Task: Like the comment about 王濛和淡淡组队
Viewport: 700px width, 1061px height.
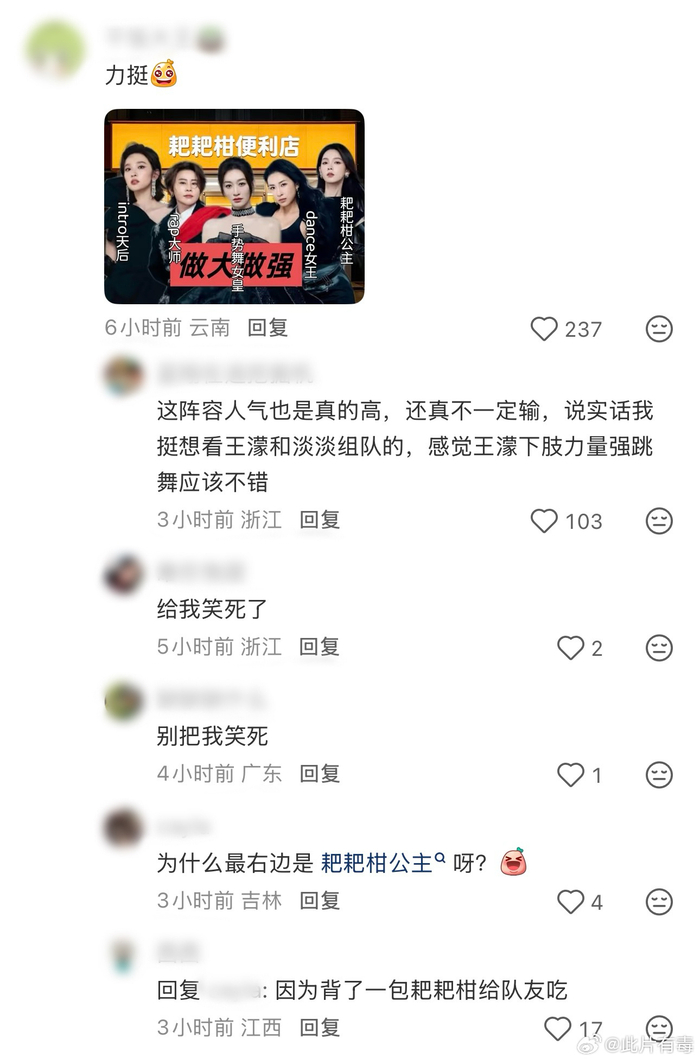Action: [x=544, y=521]
